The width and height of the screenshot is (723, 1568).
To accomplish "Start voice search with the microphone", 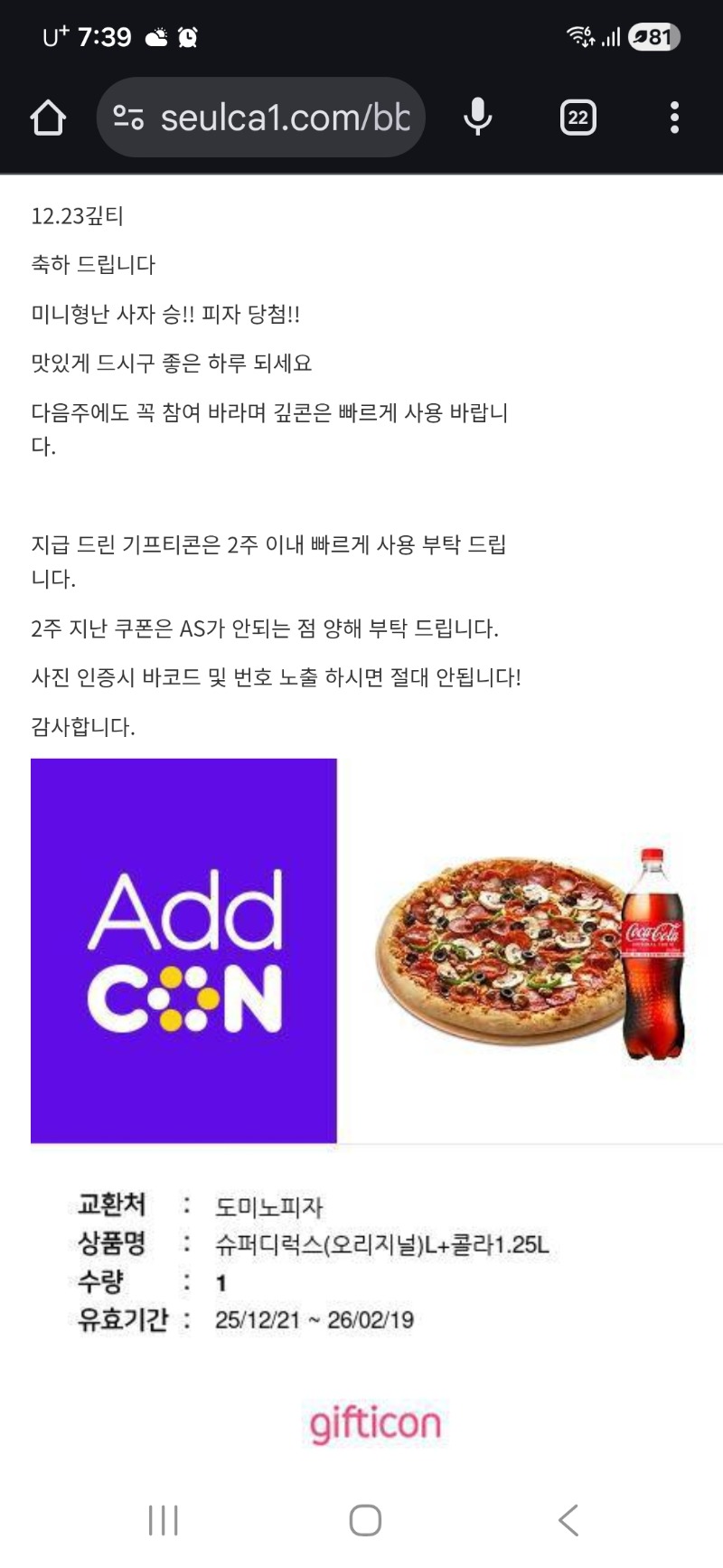I will pos(477,118).
